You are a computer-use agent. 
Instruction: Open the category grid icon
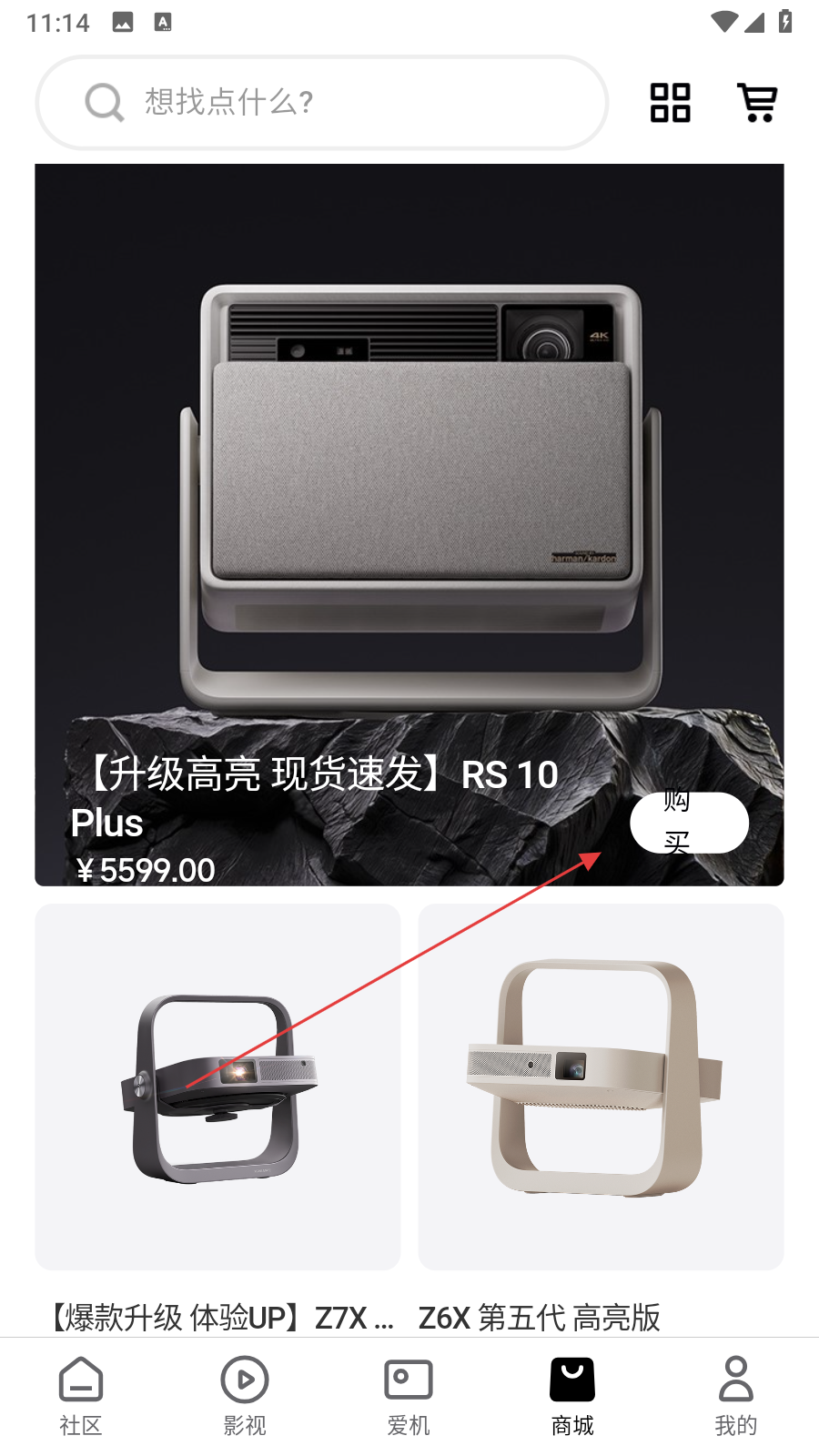[x=671, y=103]
